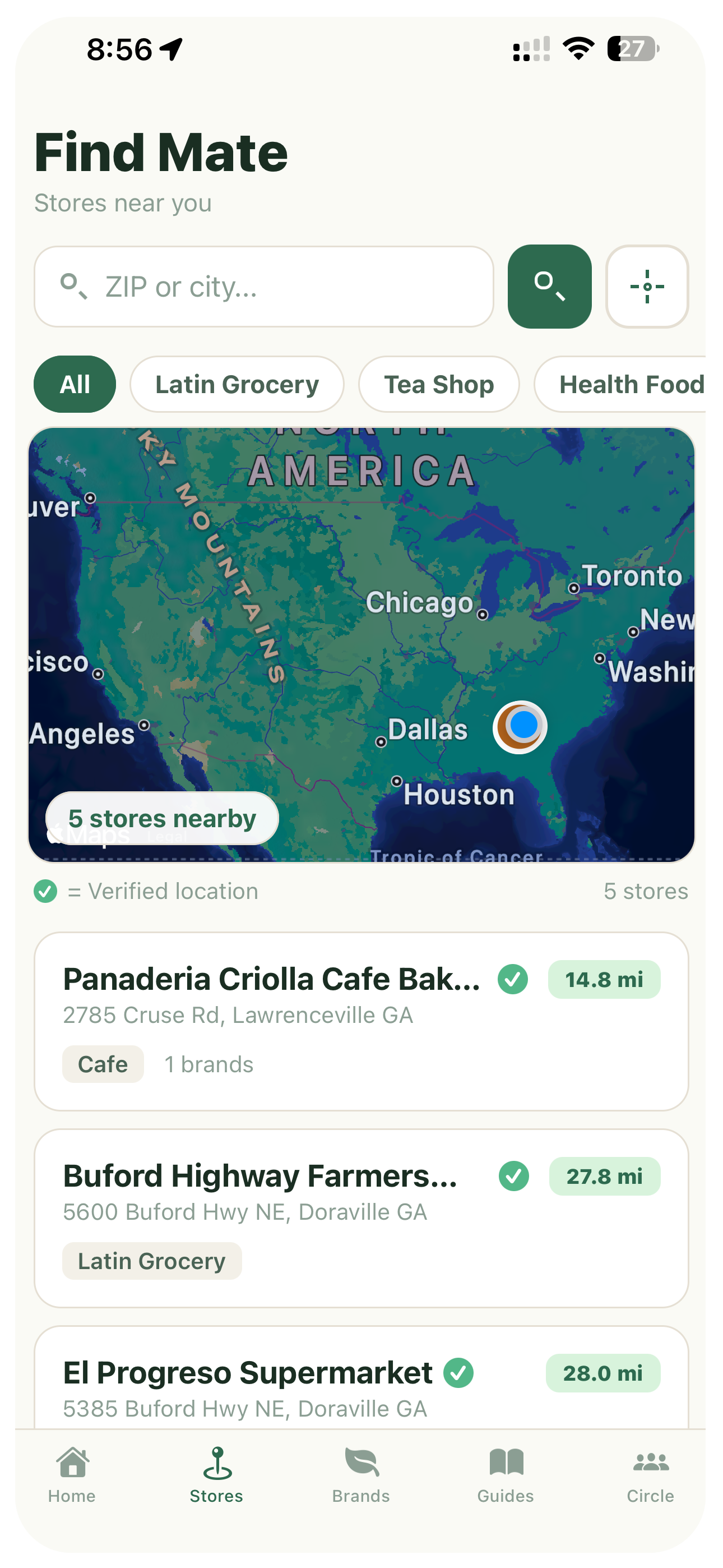
Task: Open Buford Highway Farmers store card
Action: pos(361,1217)
